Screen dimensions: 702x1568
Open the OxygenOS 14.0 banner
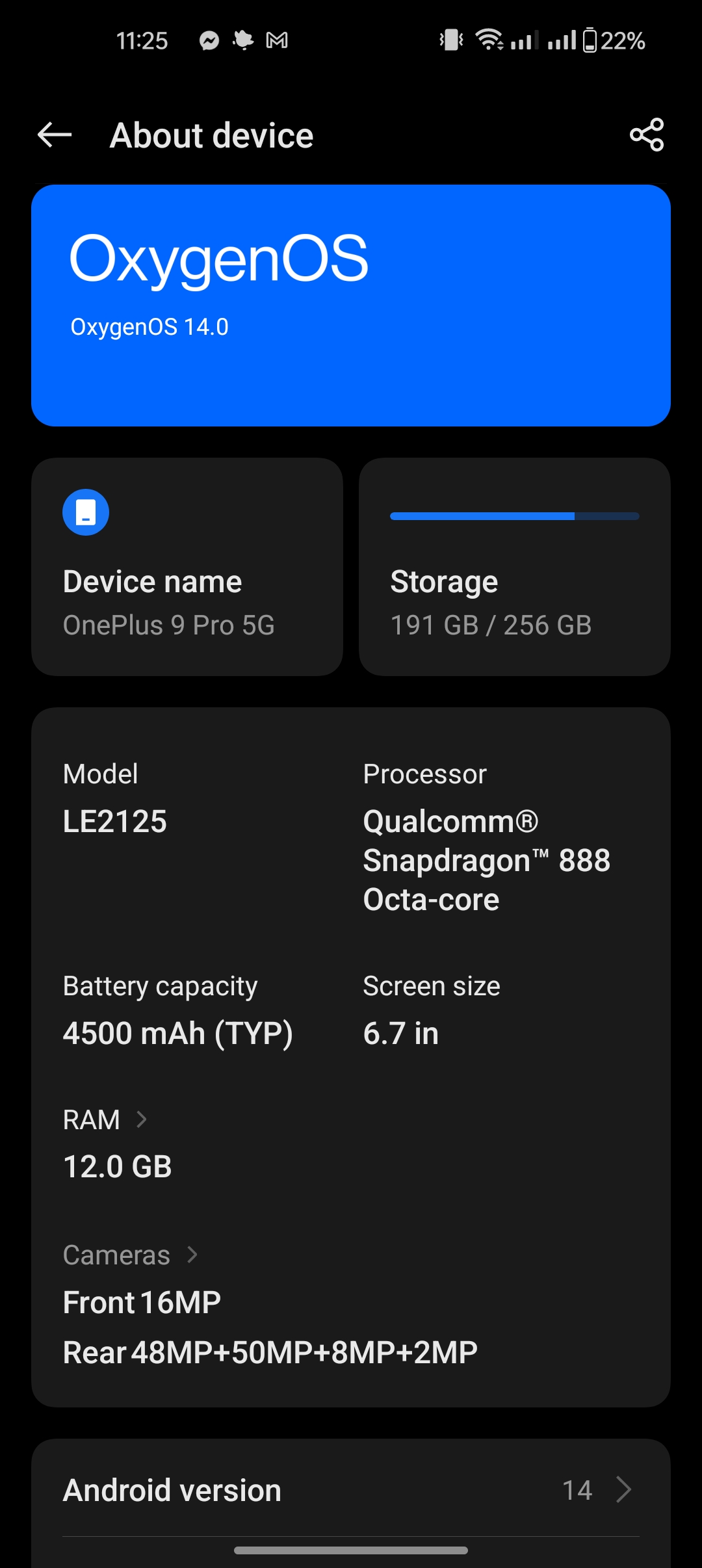pos(351,306)
